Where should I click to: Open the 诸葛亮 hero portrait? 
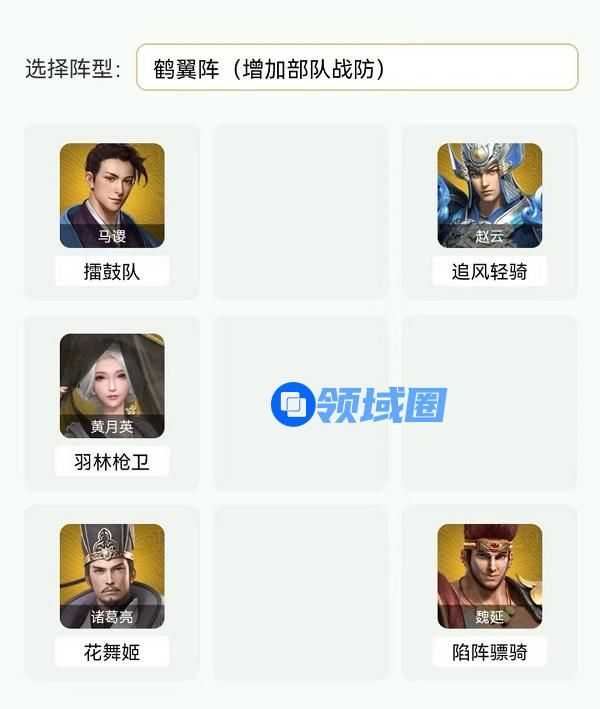[112, 576]
